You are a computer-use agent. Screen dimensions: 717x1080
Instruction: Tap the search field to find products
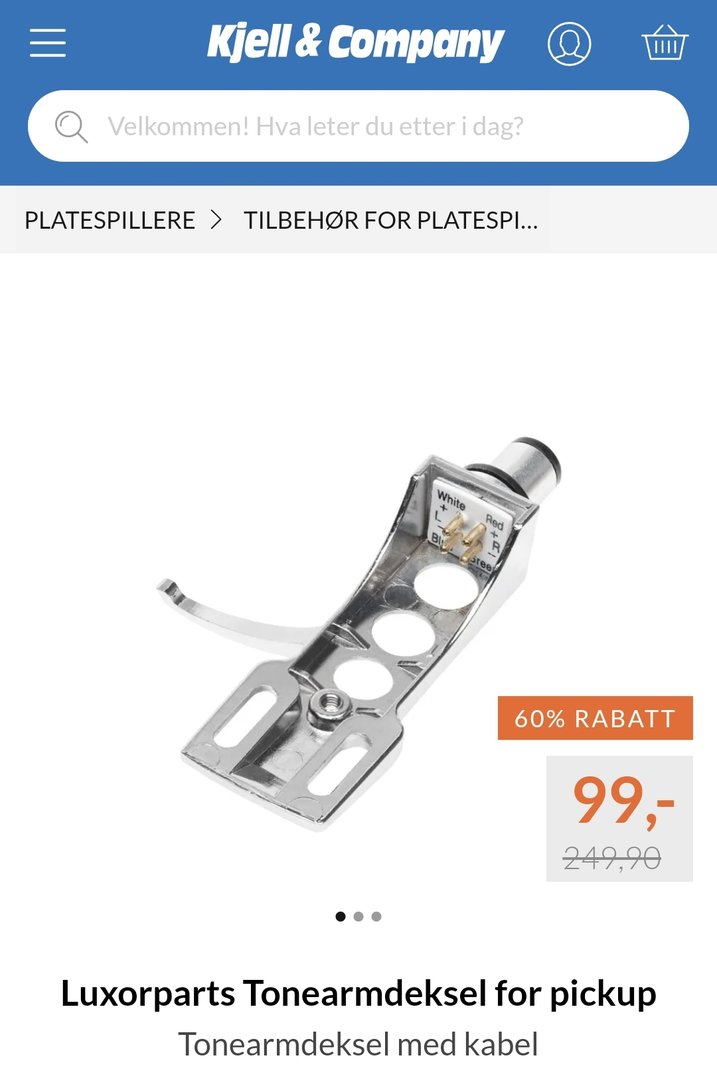(358, 127)
